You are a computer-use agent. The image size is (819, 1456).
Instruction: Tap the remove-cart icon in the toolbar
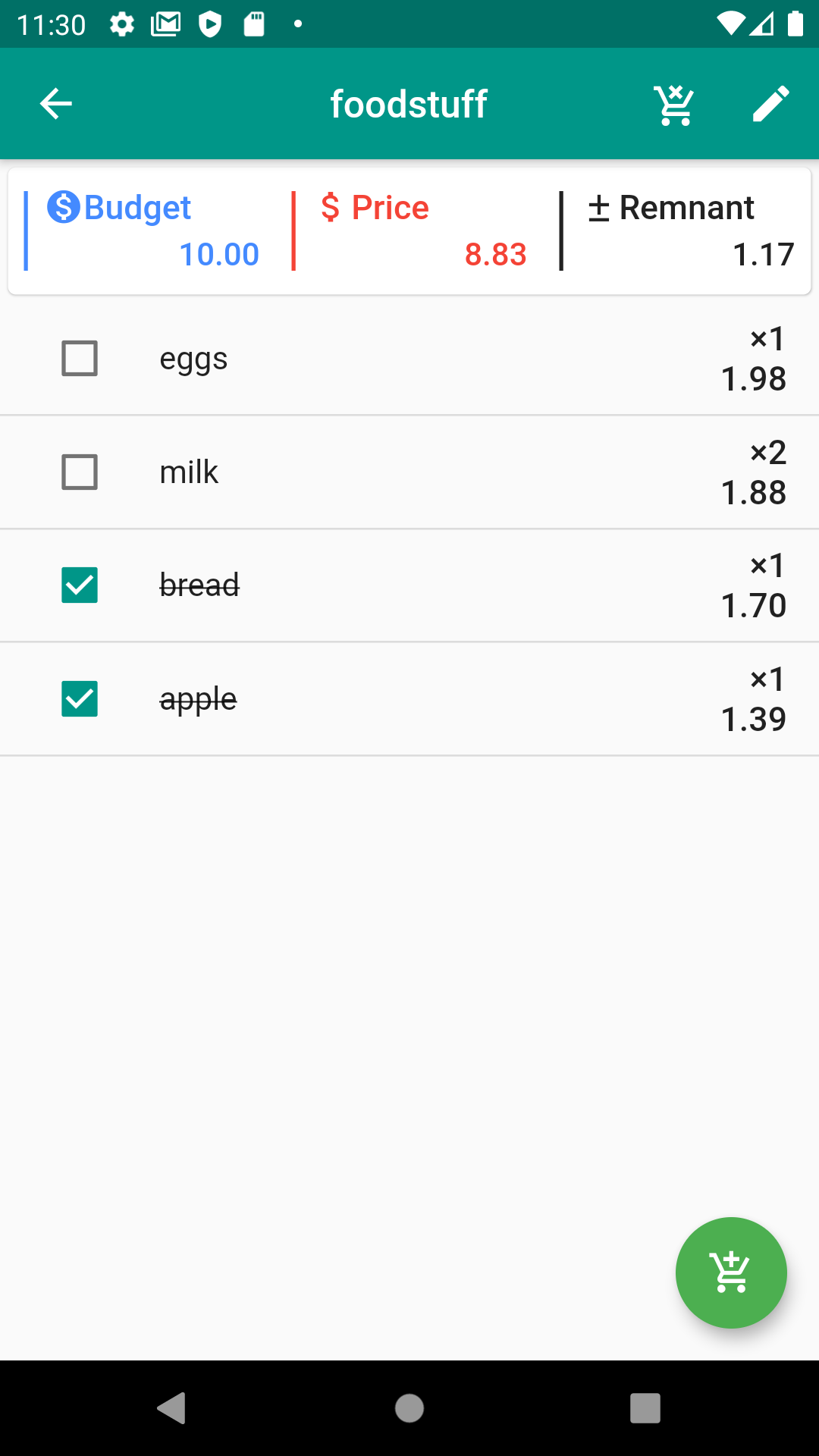674,104
